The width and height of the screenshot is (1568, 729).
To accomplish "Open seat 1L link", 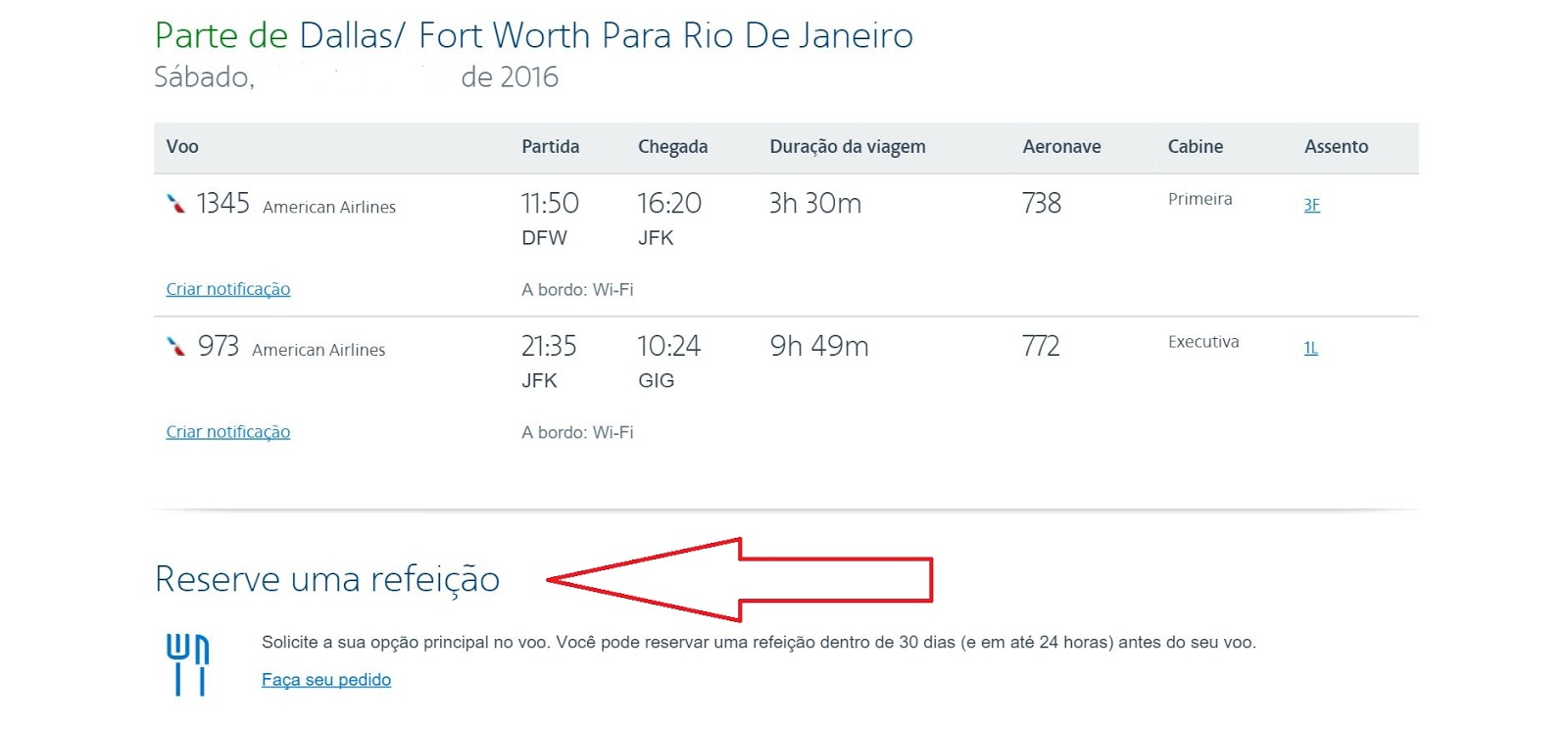I will click(x=1310, y=348).
